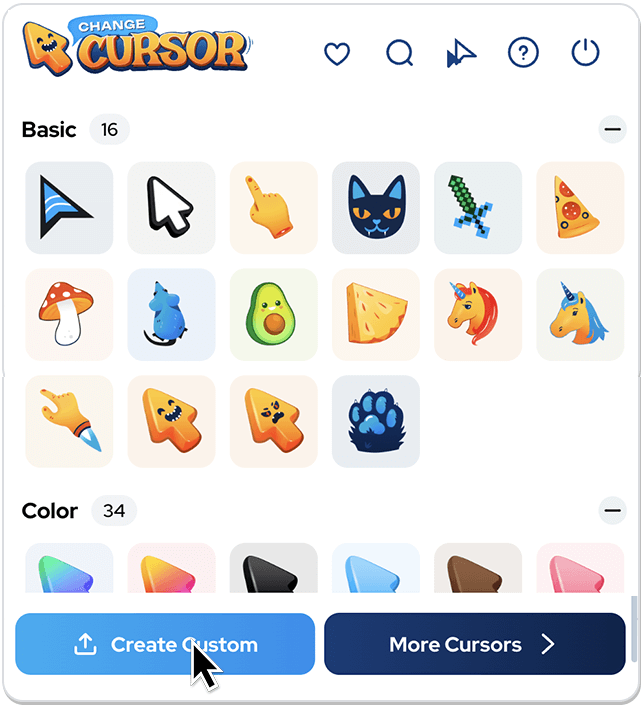Open the favorites heart icon
642x705 pixels.
[337, 54]
